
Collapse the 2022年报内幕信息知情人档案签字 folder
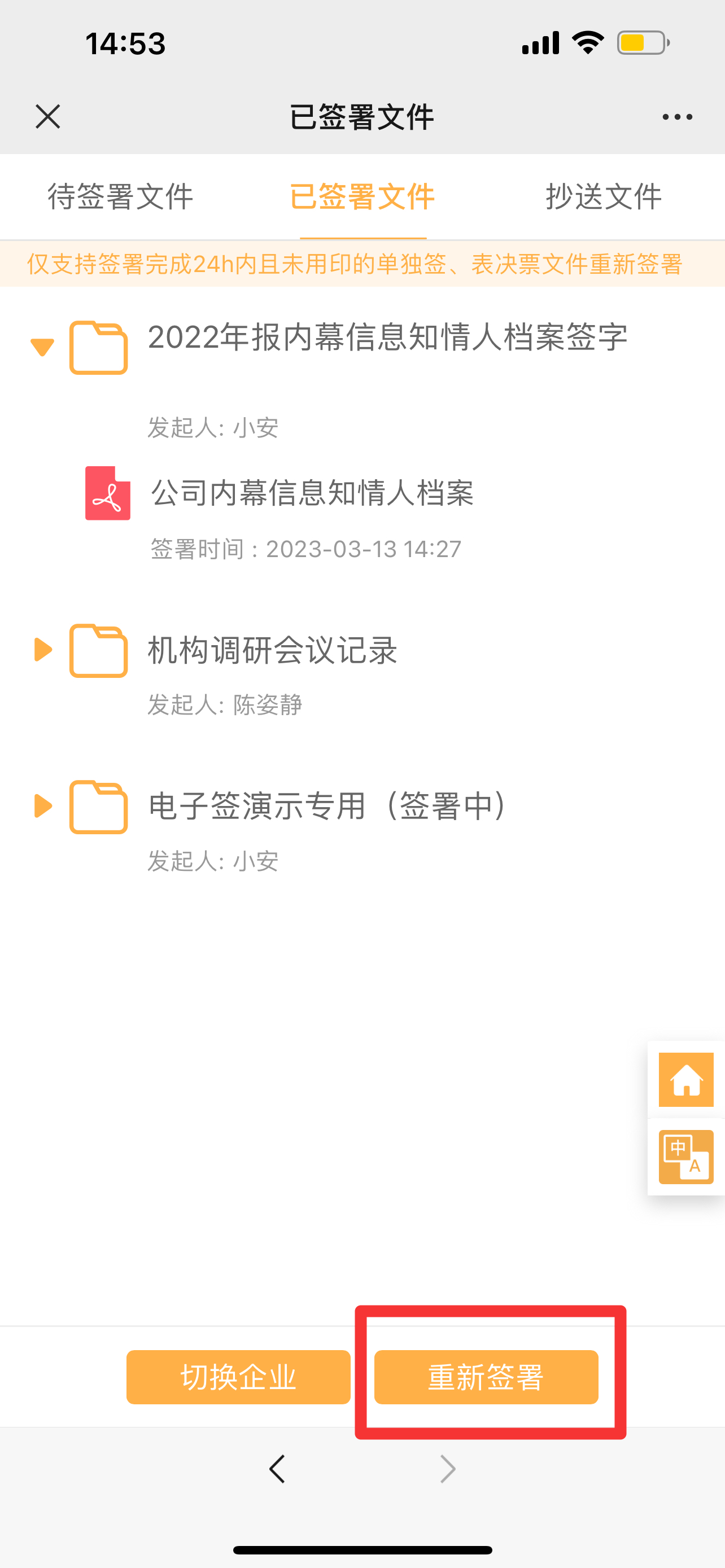coord(42,347)
